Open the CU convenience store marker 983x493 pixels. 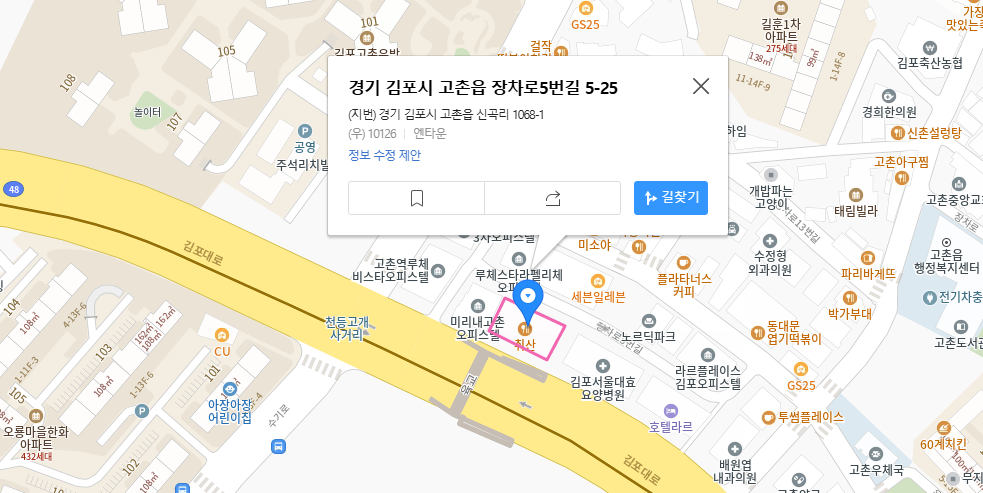pyautogui.click(x=222, y=333)
